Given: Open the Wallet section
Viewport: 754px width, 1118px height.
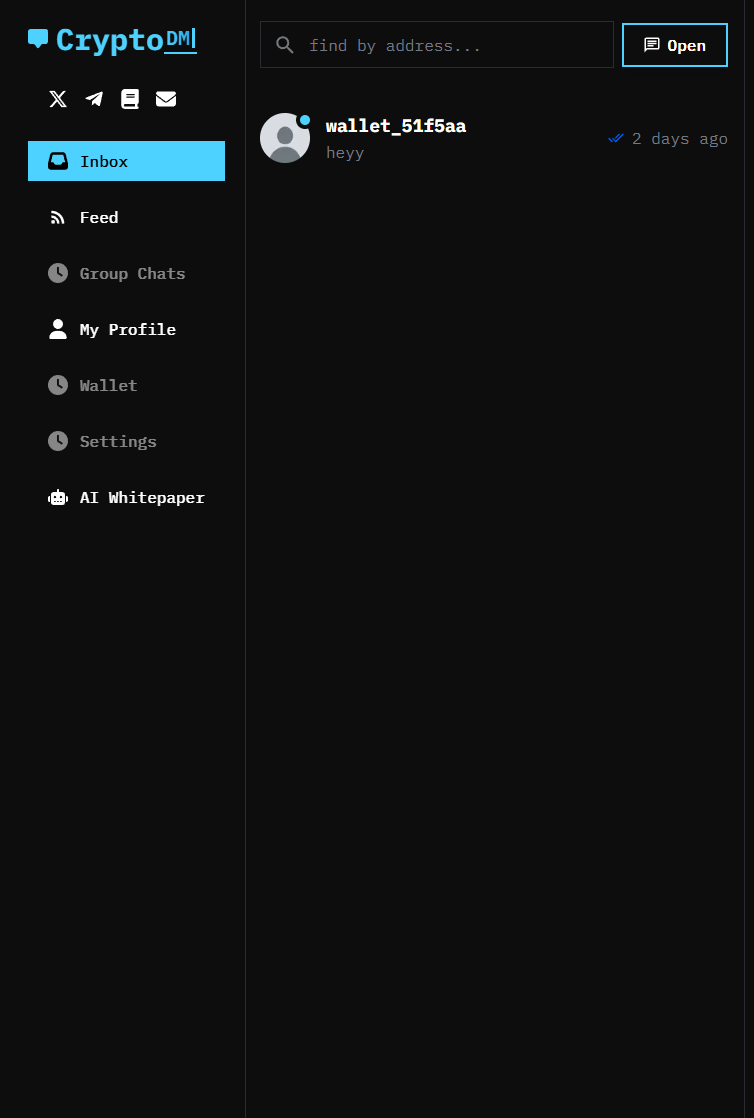Looking at the screenshot, I should (x=107, y=385).
